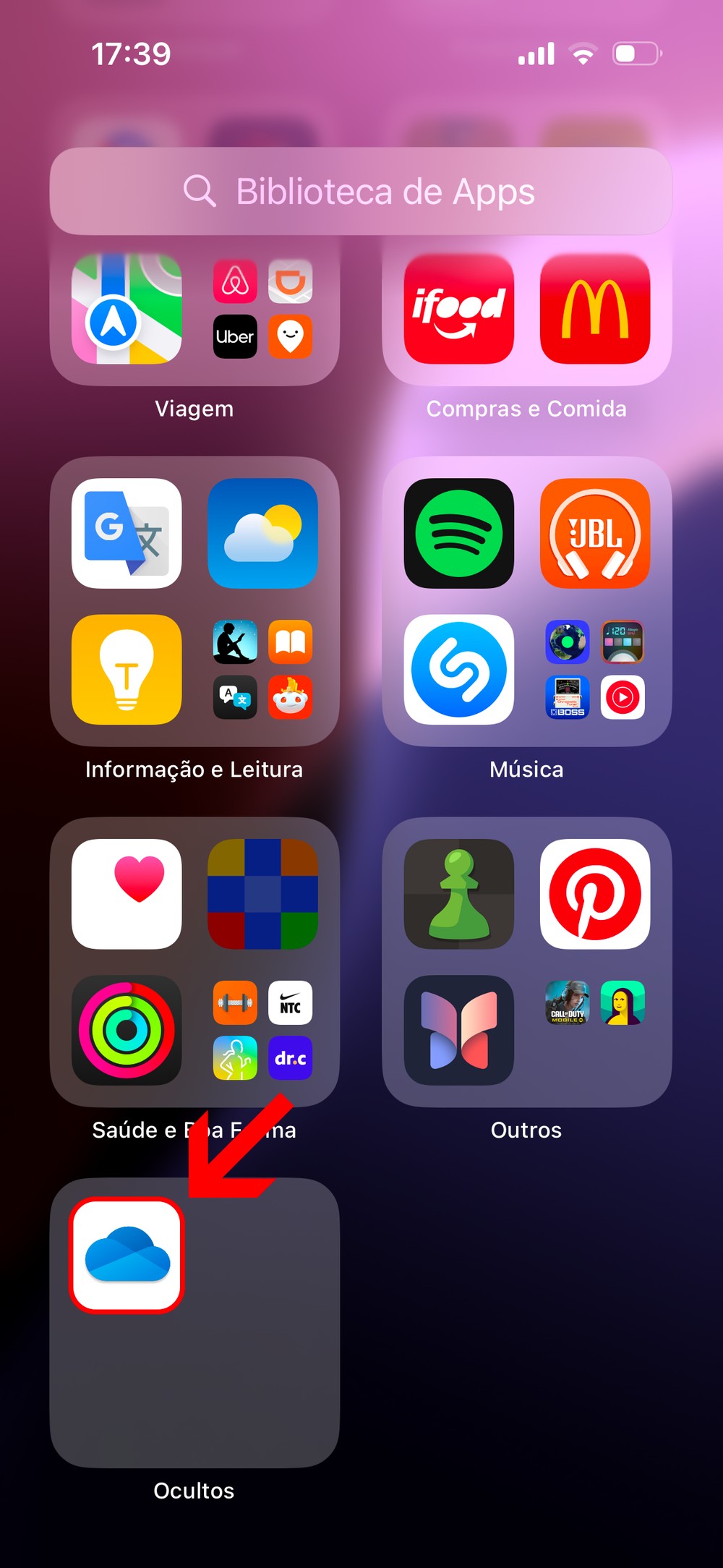Launch the Fitness activity rings app
This screenshot has width=723, height=1568.
click(x=127, y=1030)
